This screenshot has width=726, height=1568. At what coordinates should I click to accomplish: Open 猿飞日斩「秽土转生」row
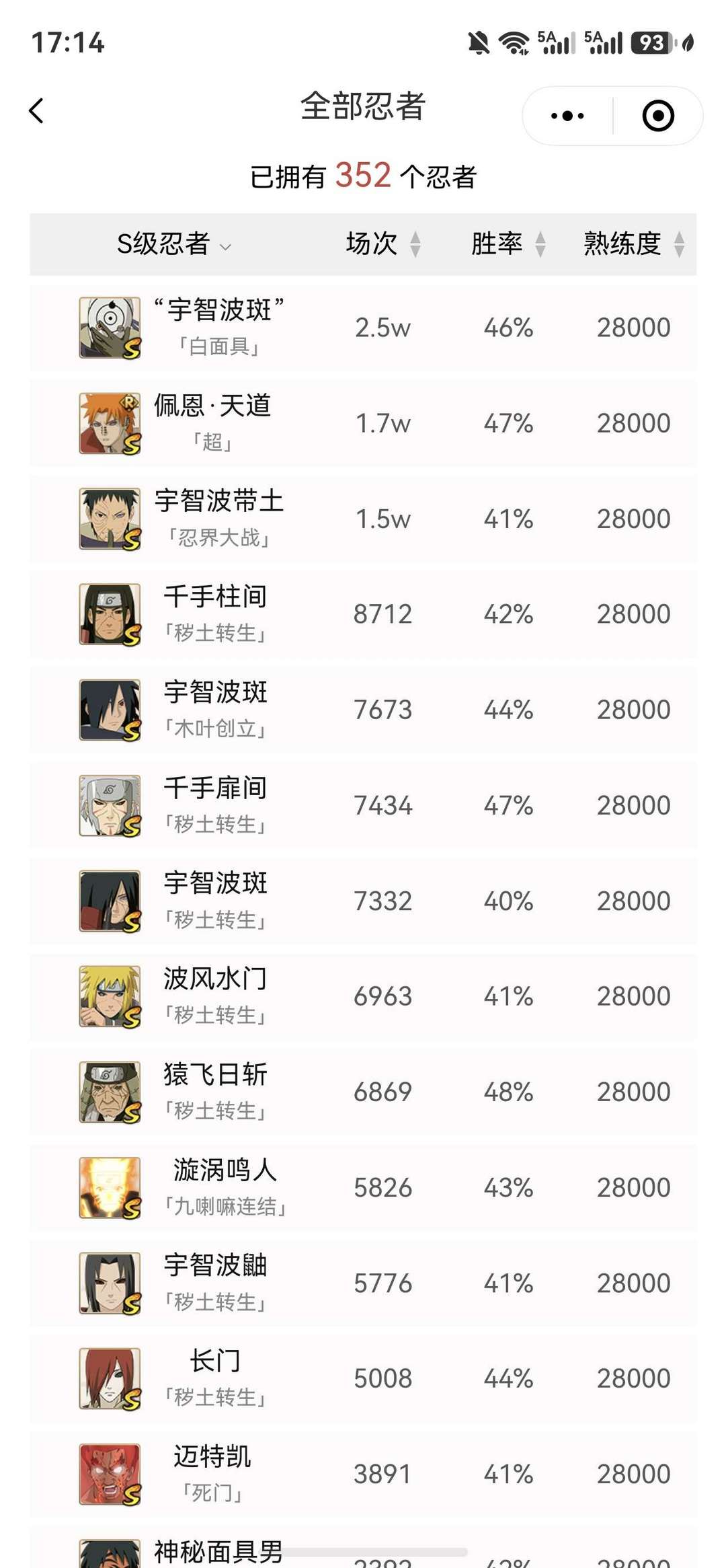(363, 1092)
